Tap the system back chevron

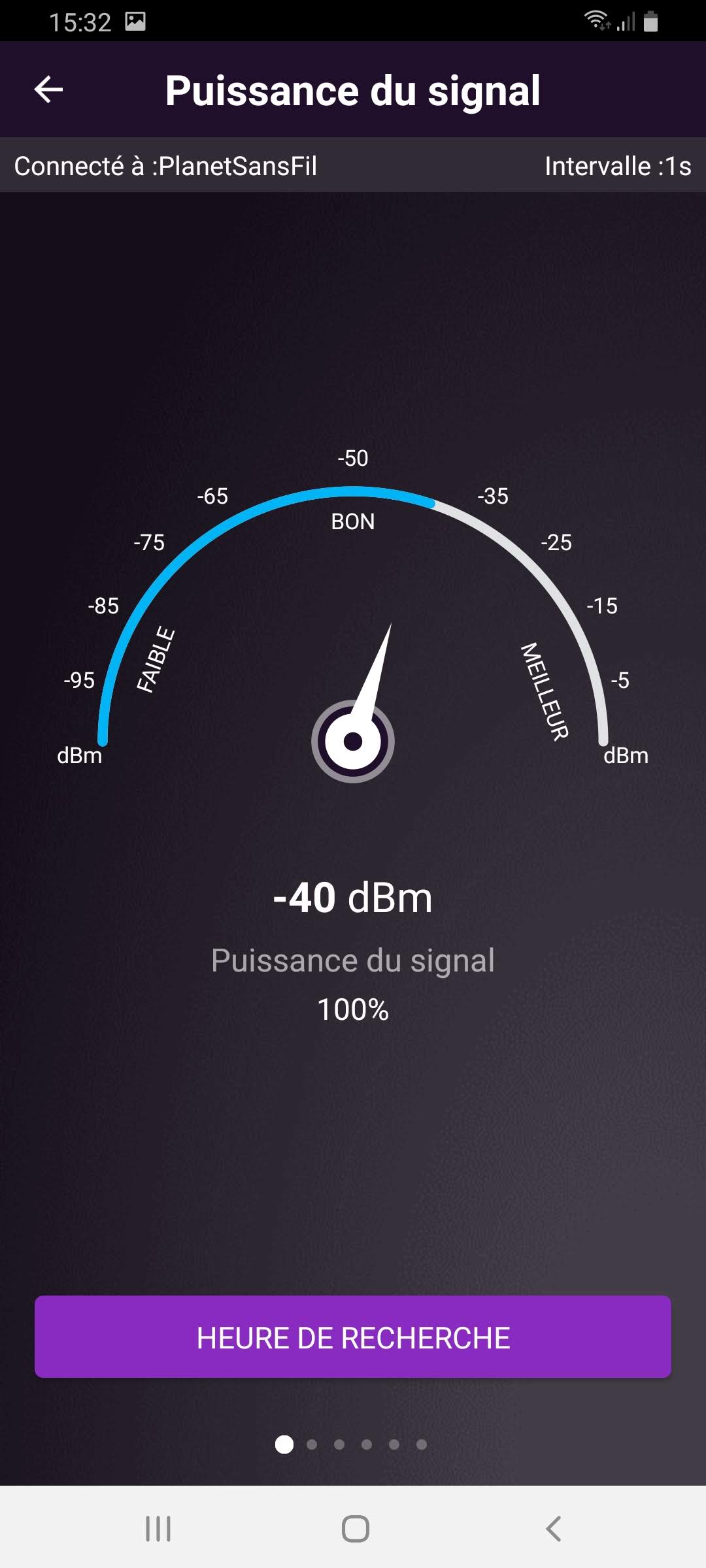[553, 1529]
